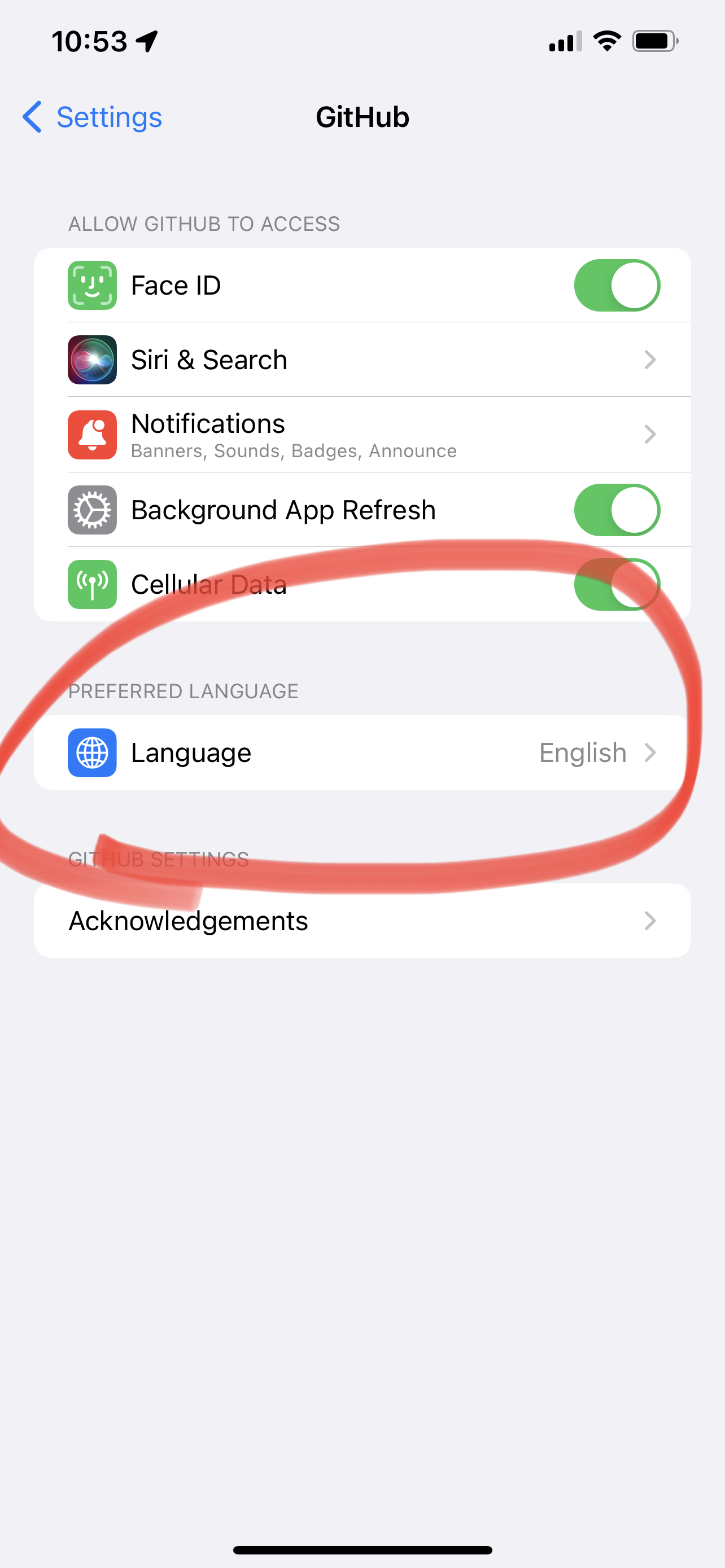
Task: Change the preferred Language
Action: pos(362,753)
